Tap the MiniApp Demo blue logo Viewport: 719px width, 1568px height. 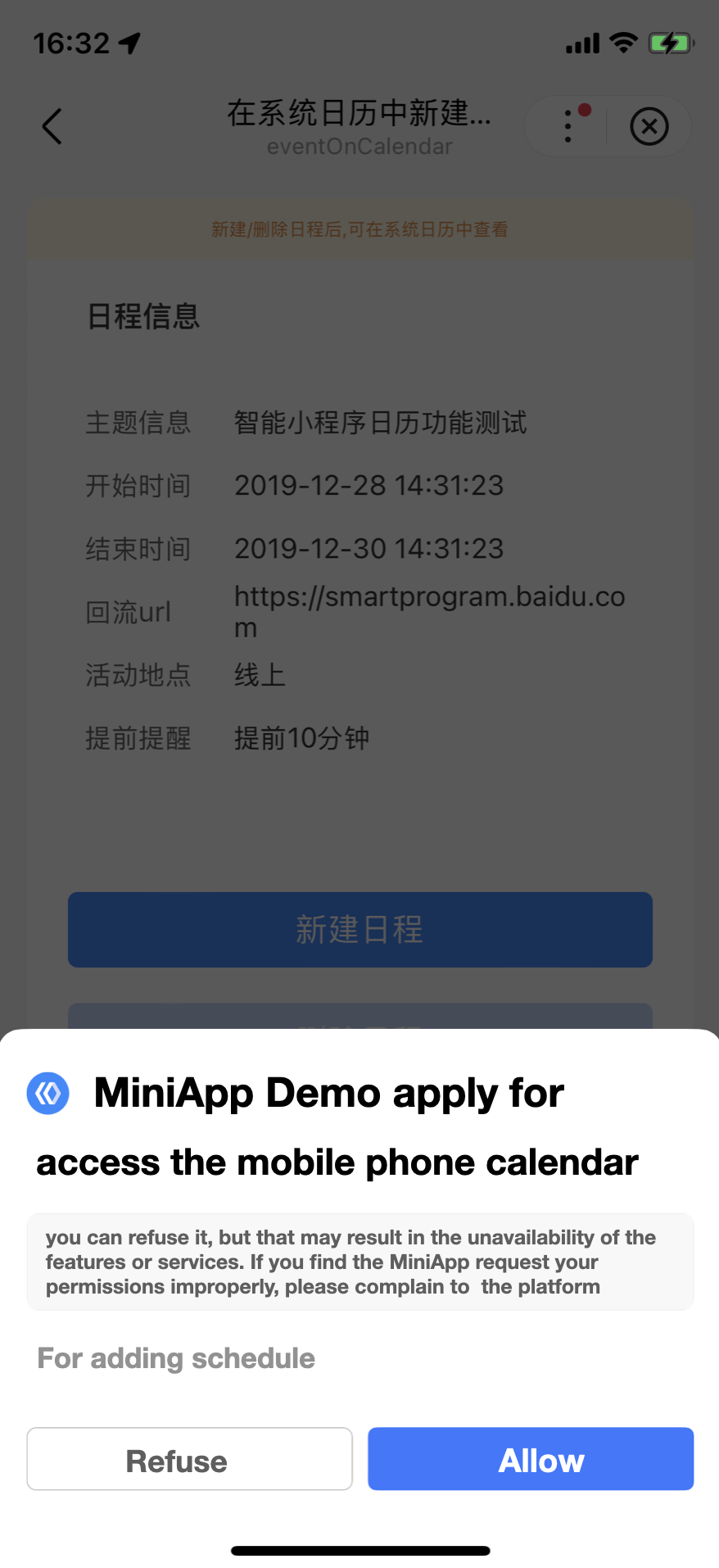pos(47,1093)
